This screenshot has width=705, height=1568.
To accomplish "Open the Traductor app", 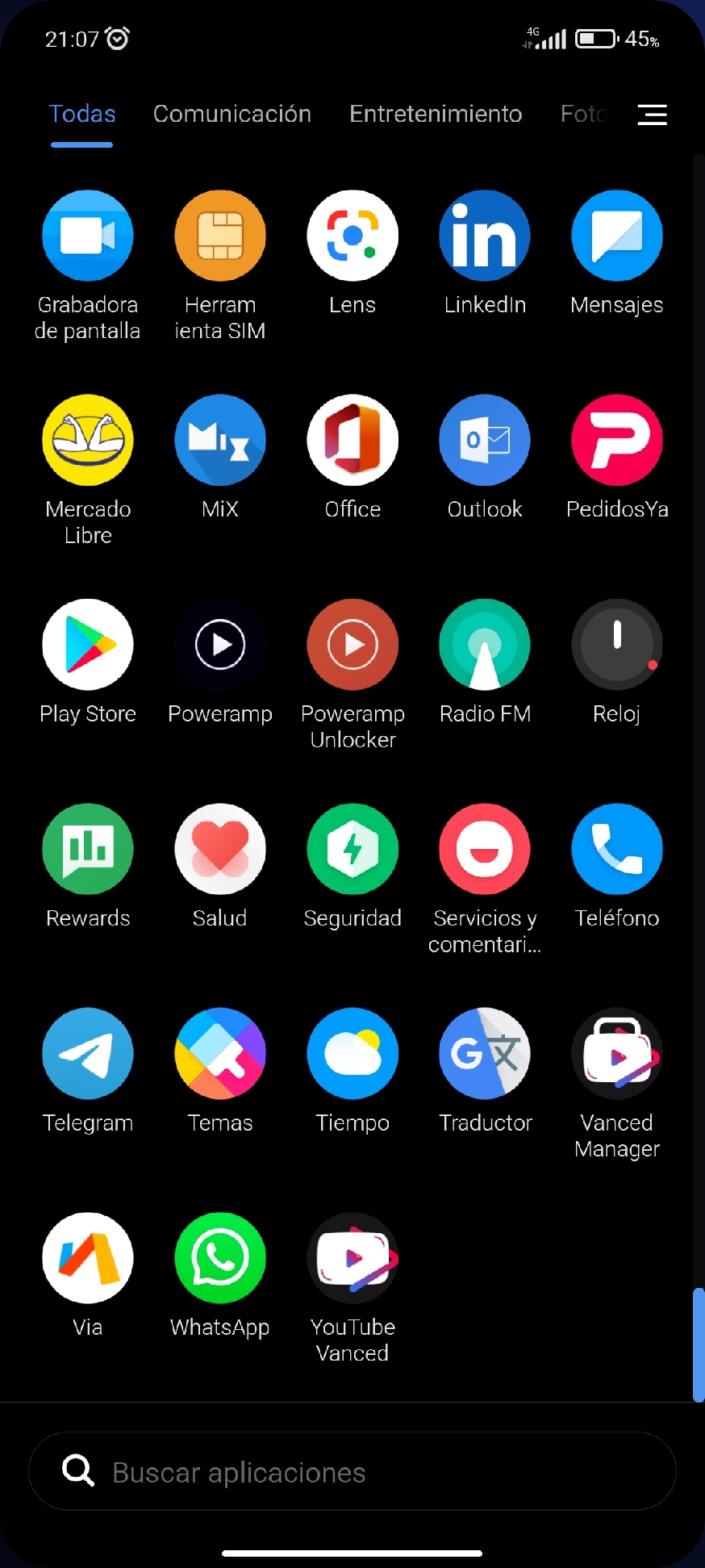I will pyautogui.click(x=485, y=1054).
